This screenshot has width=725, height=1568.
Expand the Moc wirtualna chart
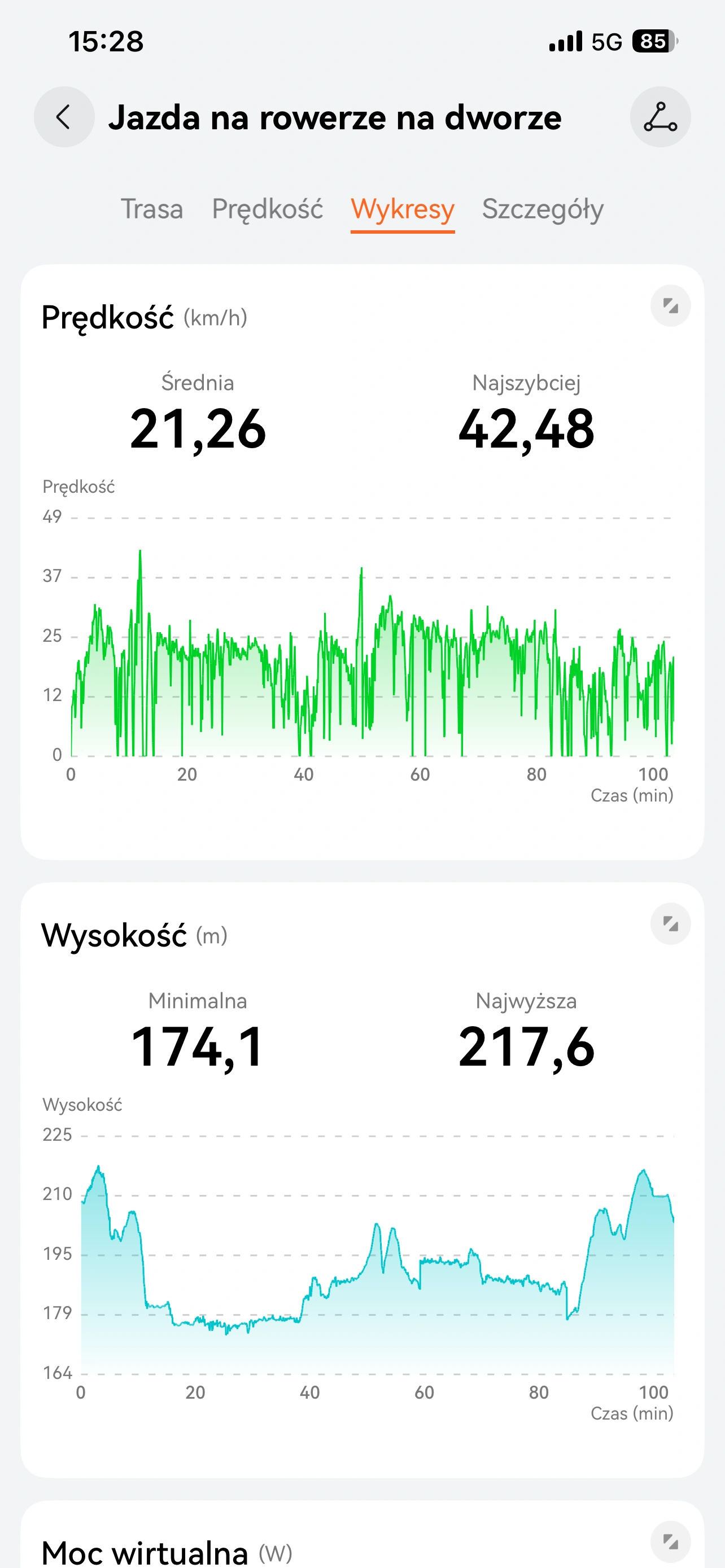(x=670, y=1541)
